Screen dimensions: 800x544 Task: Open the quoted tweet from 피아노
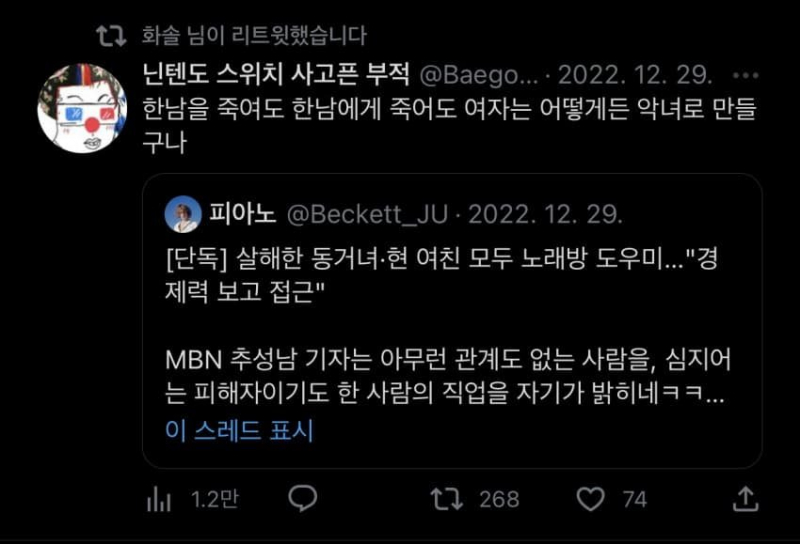pyautogui.click(x=452, y=320)
